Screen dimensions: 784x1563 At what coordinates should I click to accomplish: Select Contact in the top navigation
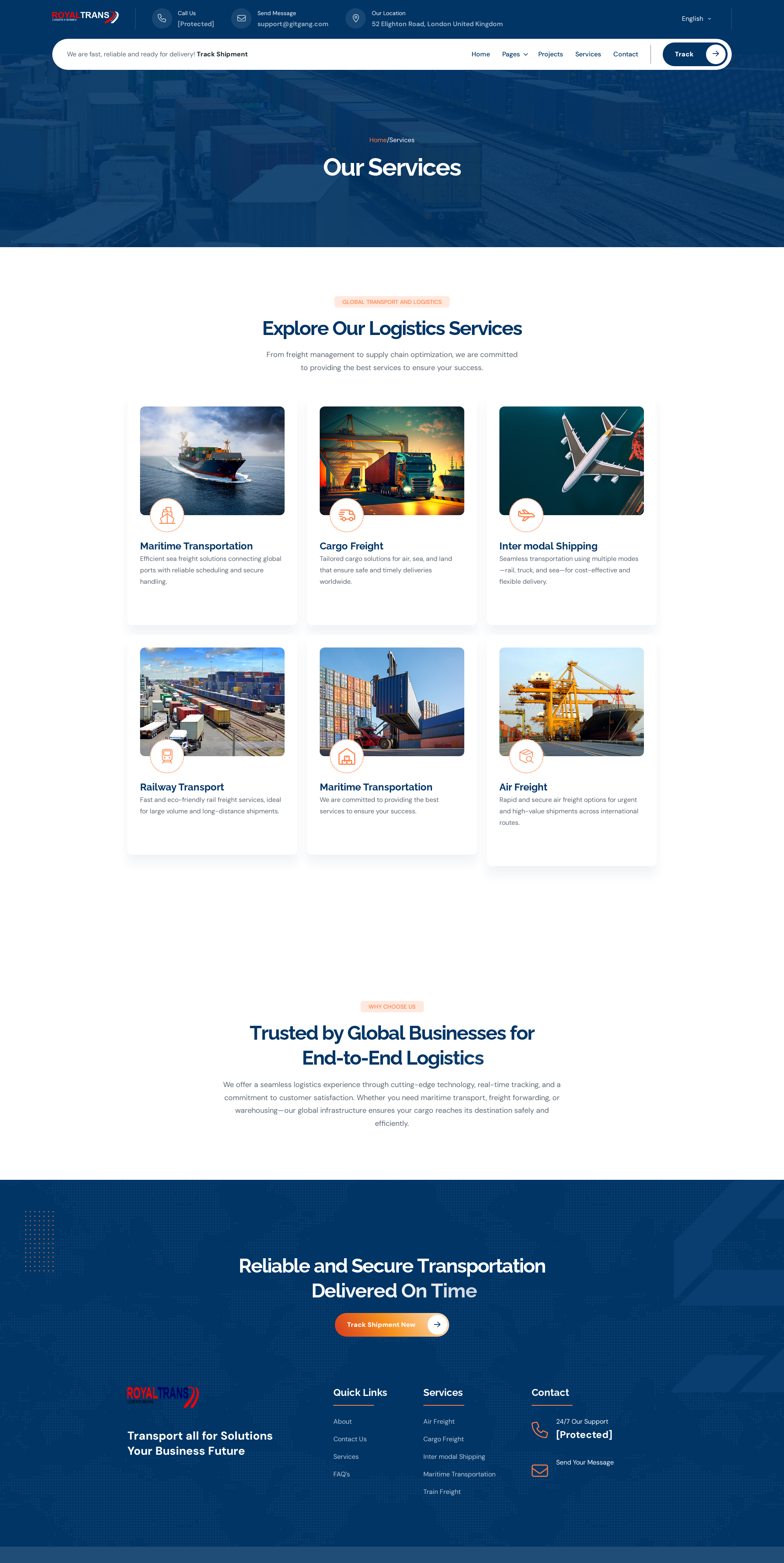[625, 55]
